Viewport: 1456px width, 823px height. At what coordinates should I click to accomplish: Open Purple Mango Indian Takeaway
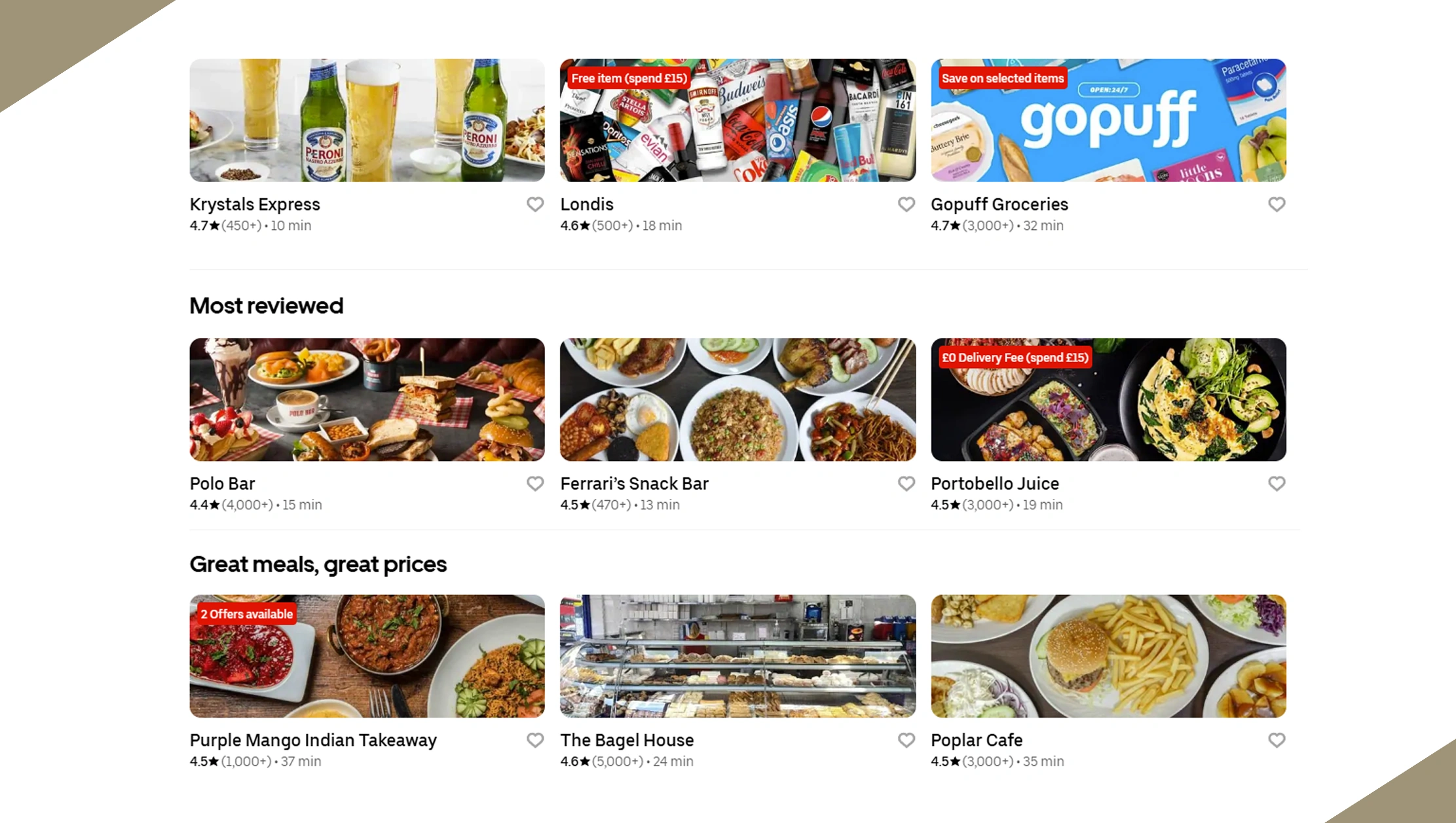coord(367,656)
